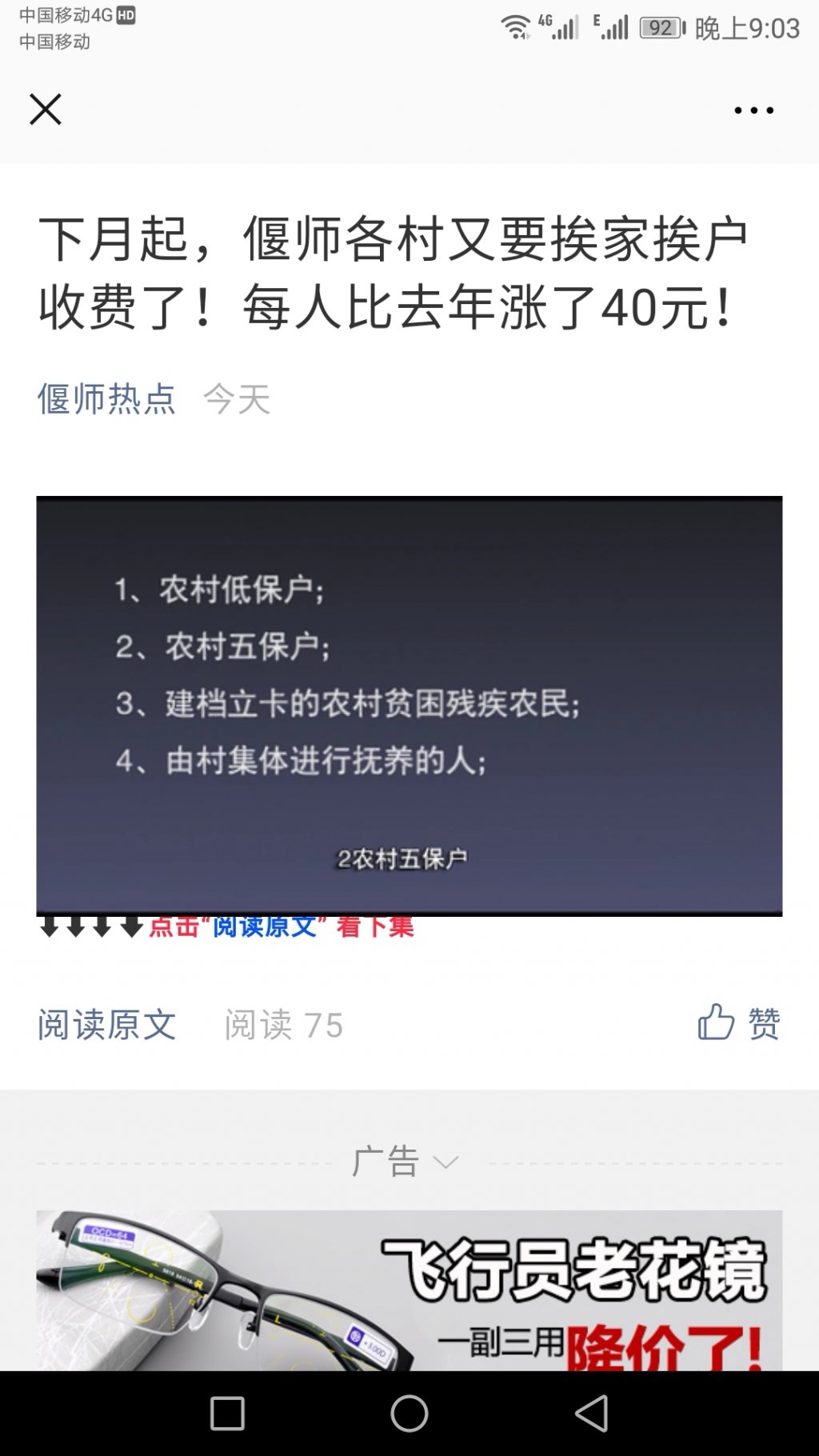Expand the 广告 dropdown chevron
Image resolution: width=819 pixels, height=1456 pixels.
(x=445, y=1162)
